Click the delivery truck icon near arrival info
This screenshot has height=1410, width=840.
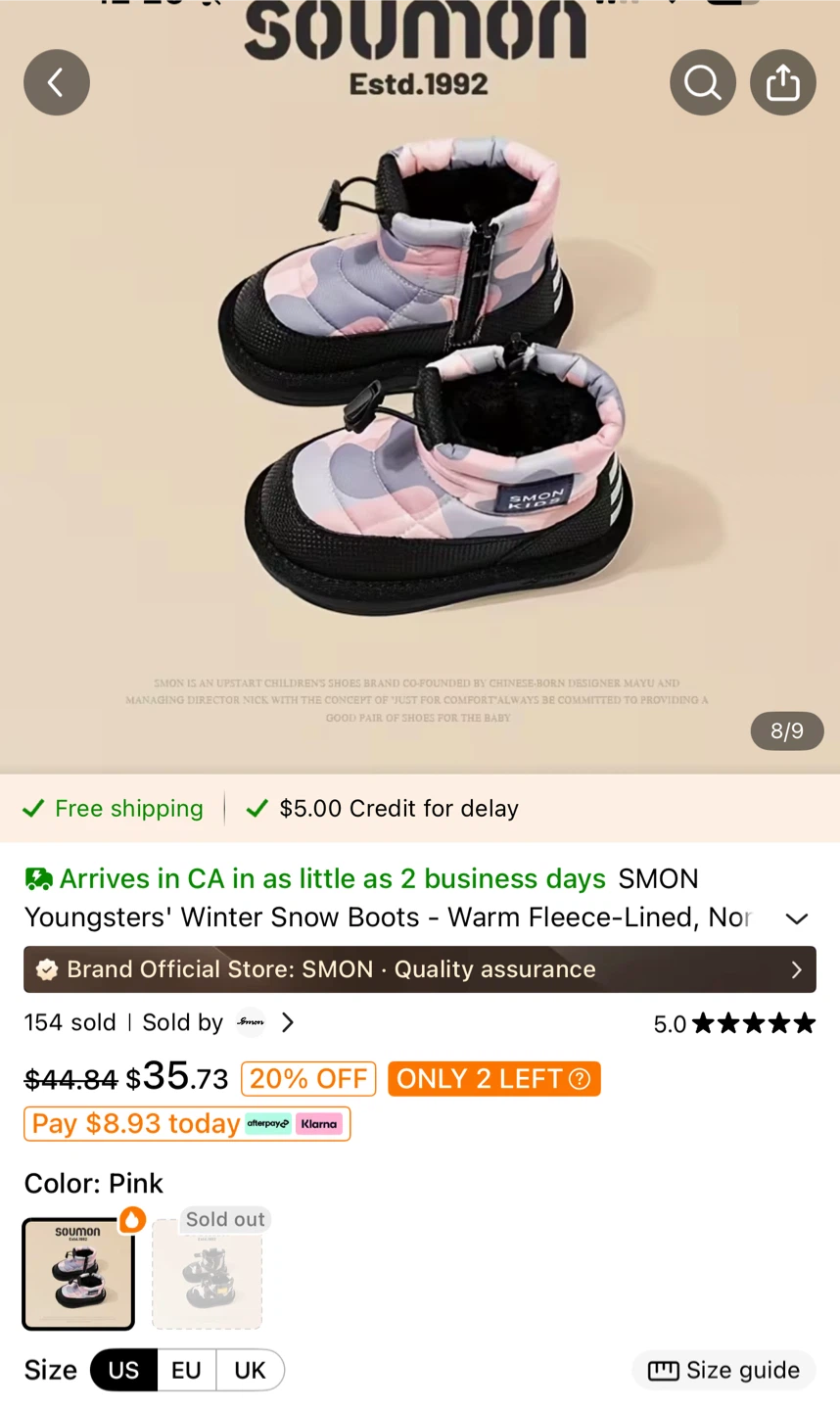38,878
